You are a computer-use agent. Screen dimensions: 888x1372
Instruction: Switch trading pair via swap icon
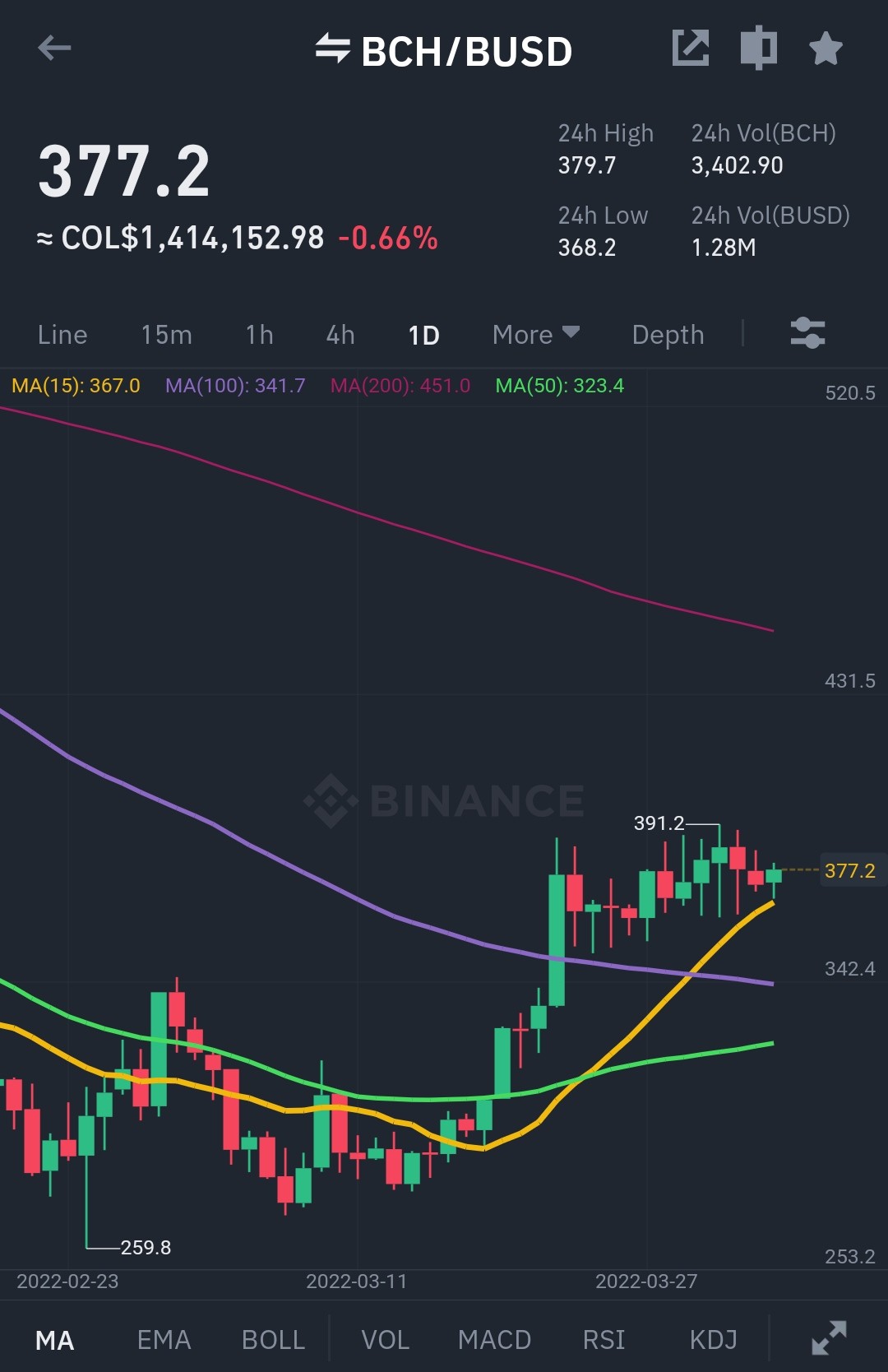coord(333,49)
